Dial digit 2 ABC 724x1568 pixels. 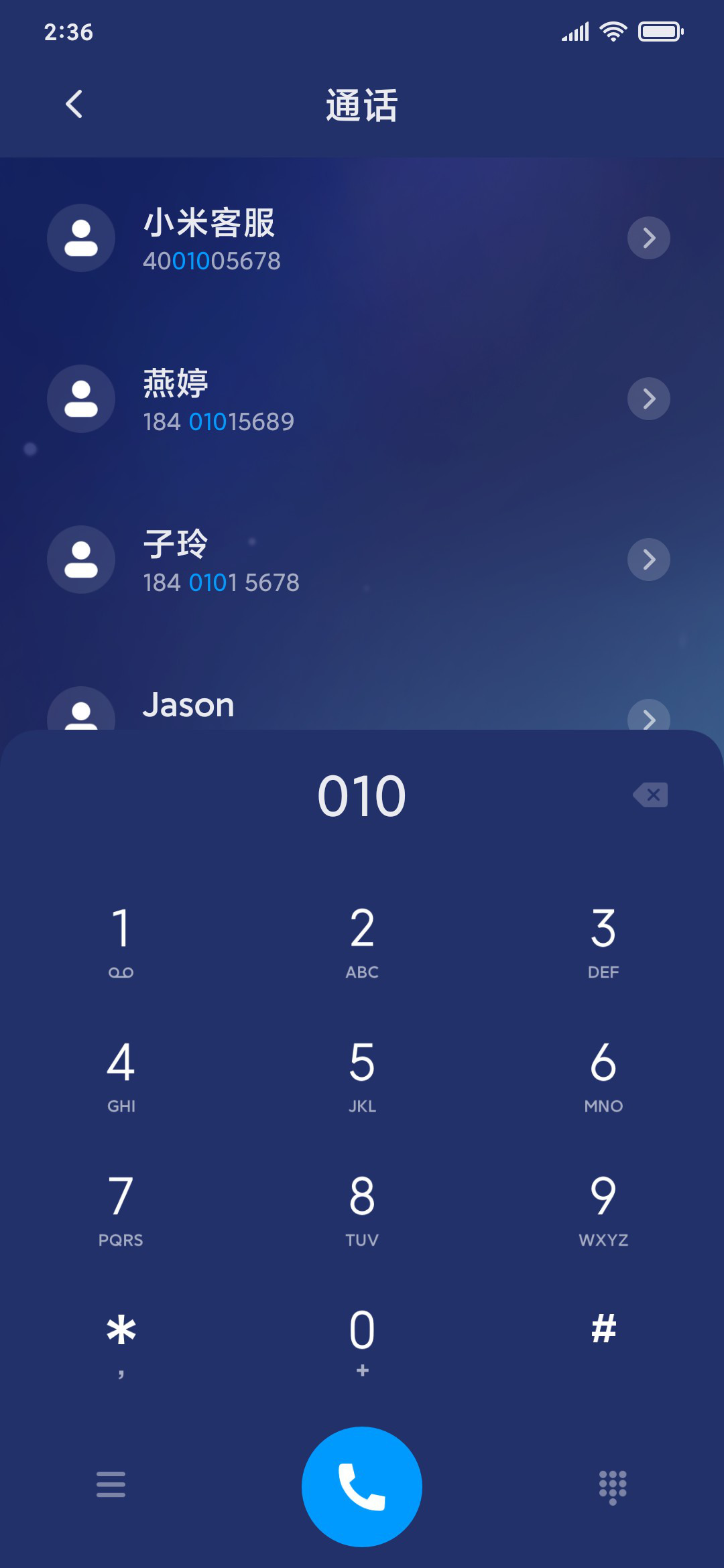coord(362,941)
